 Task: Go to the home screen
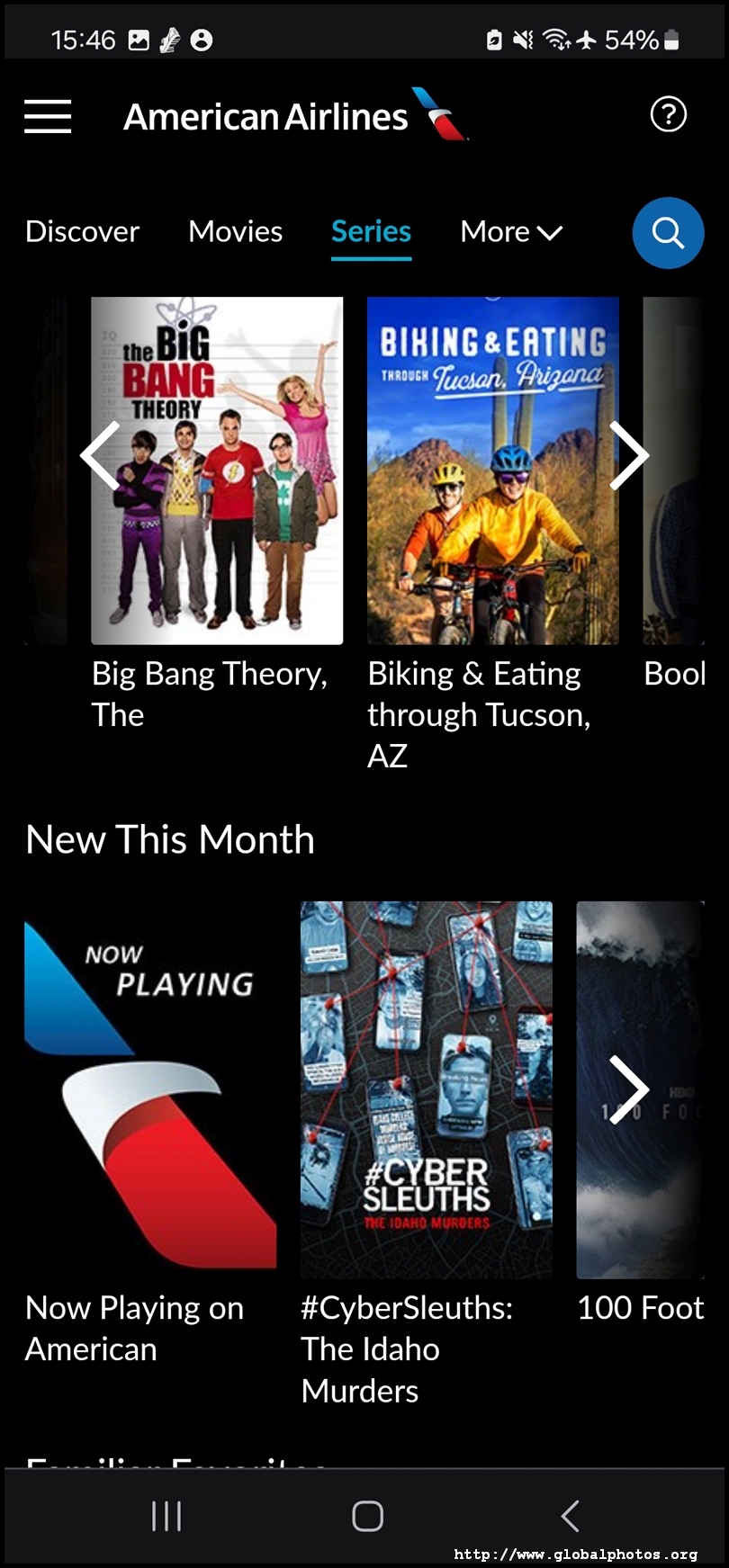[x=367, y=1516]
